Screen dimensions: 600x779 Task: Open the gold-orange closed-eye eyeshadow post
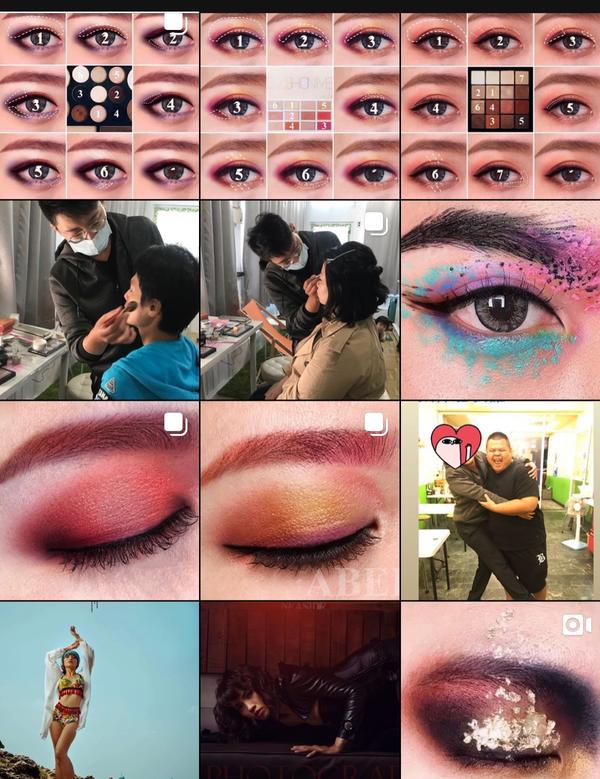click(x=299, y=500)
